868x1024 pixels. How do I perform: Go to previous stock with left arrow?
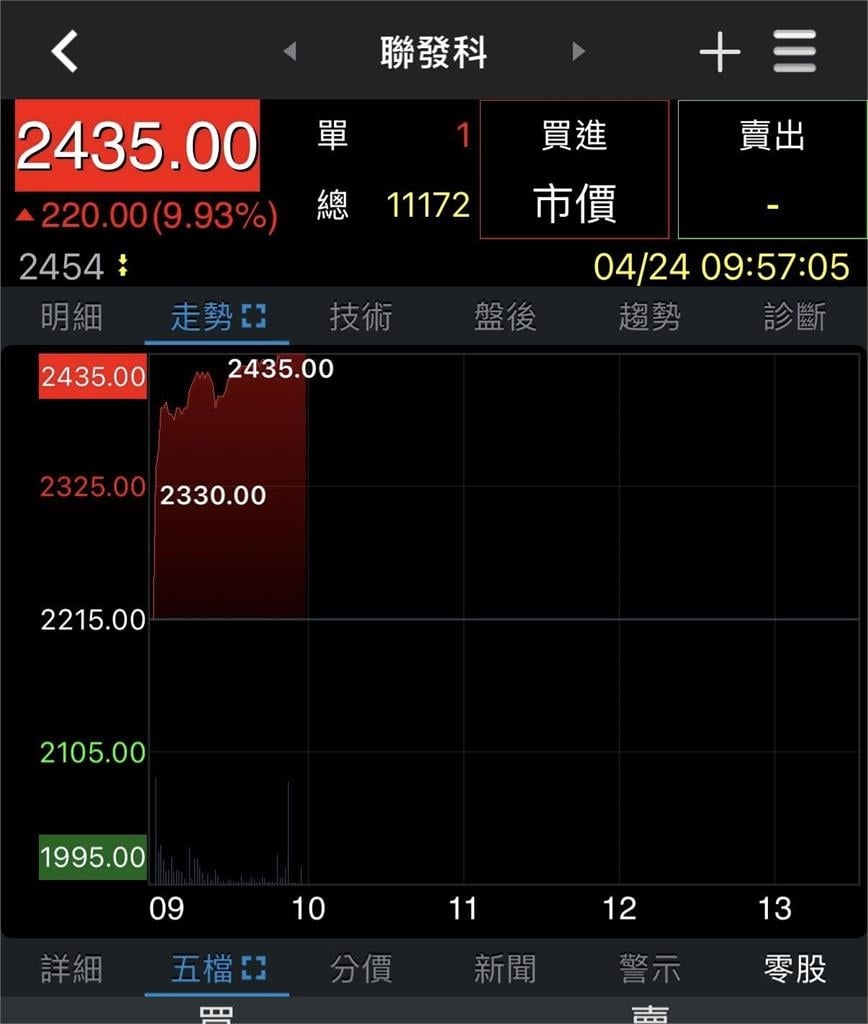click(289, 52)
